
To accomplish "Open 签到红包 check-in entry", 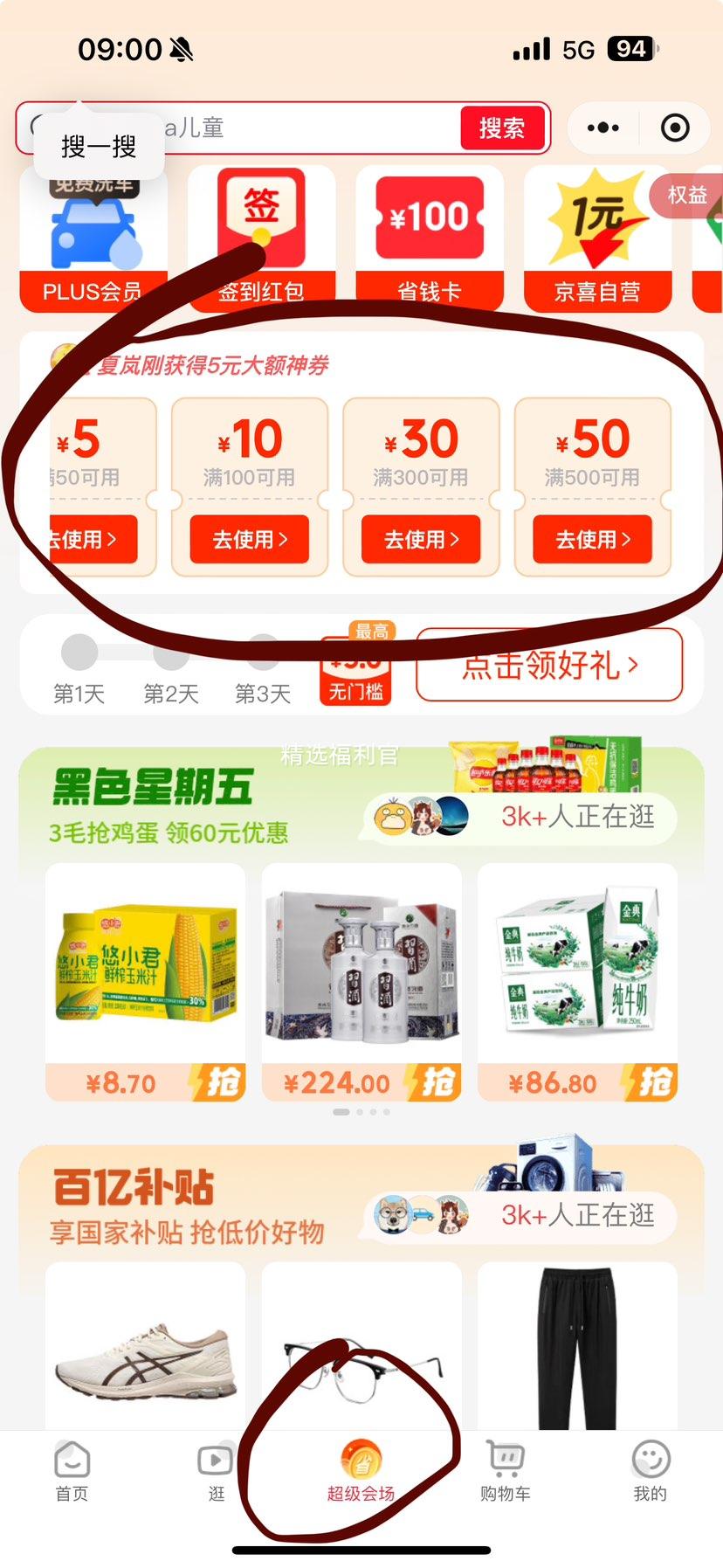I will tap(261, 238).
